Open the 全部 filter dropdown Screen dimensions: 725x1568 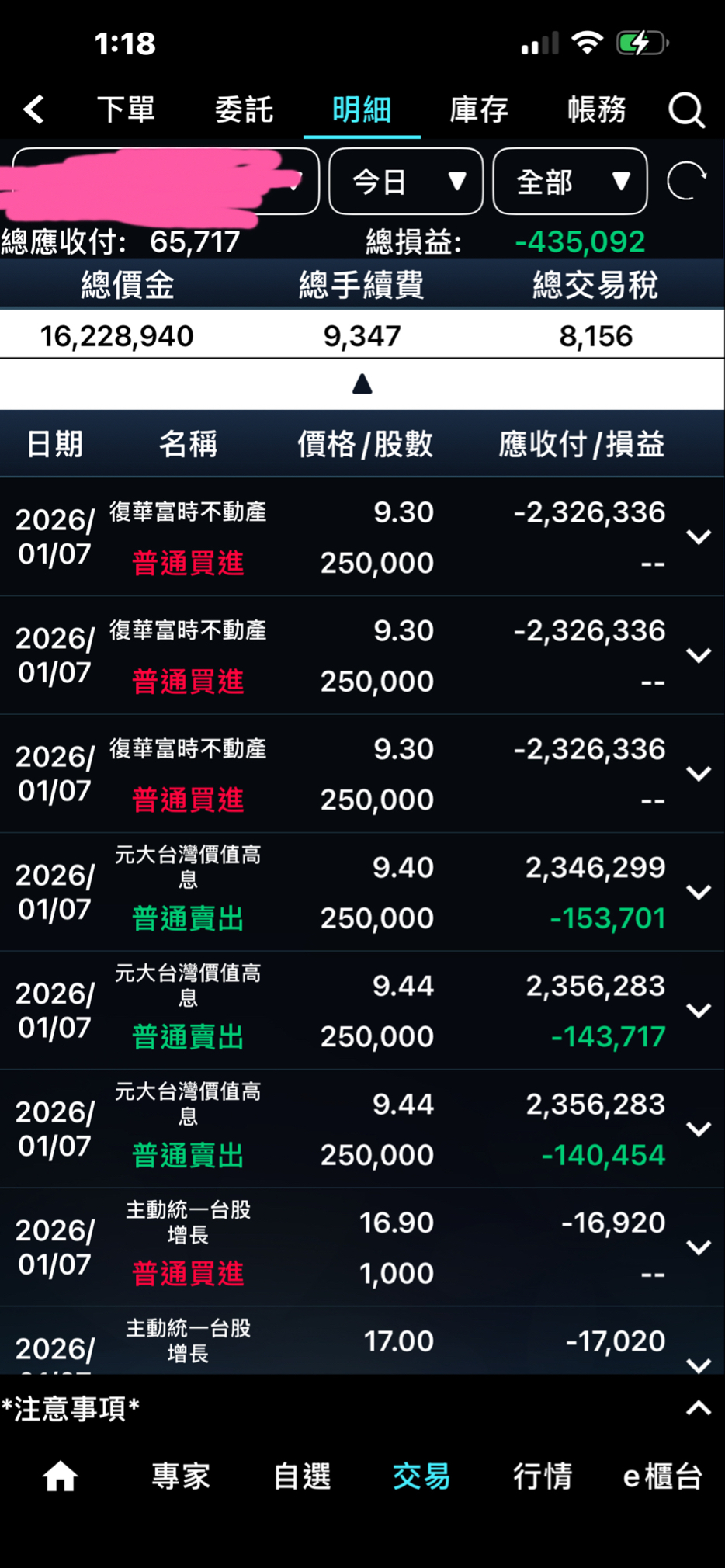[x=570, y=182]
